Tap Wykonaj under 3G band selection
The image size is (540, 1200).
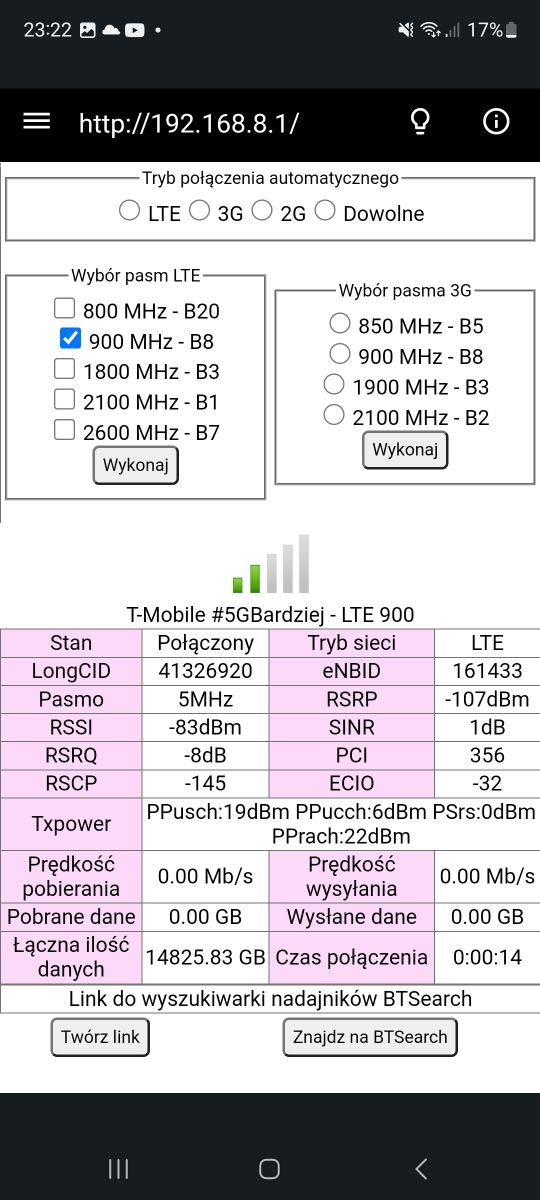[405, 450]
